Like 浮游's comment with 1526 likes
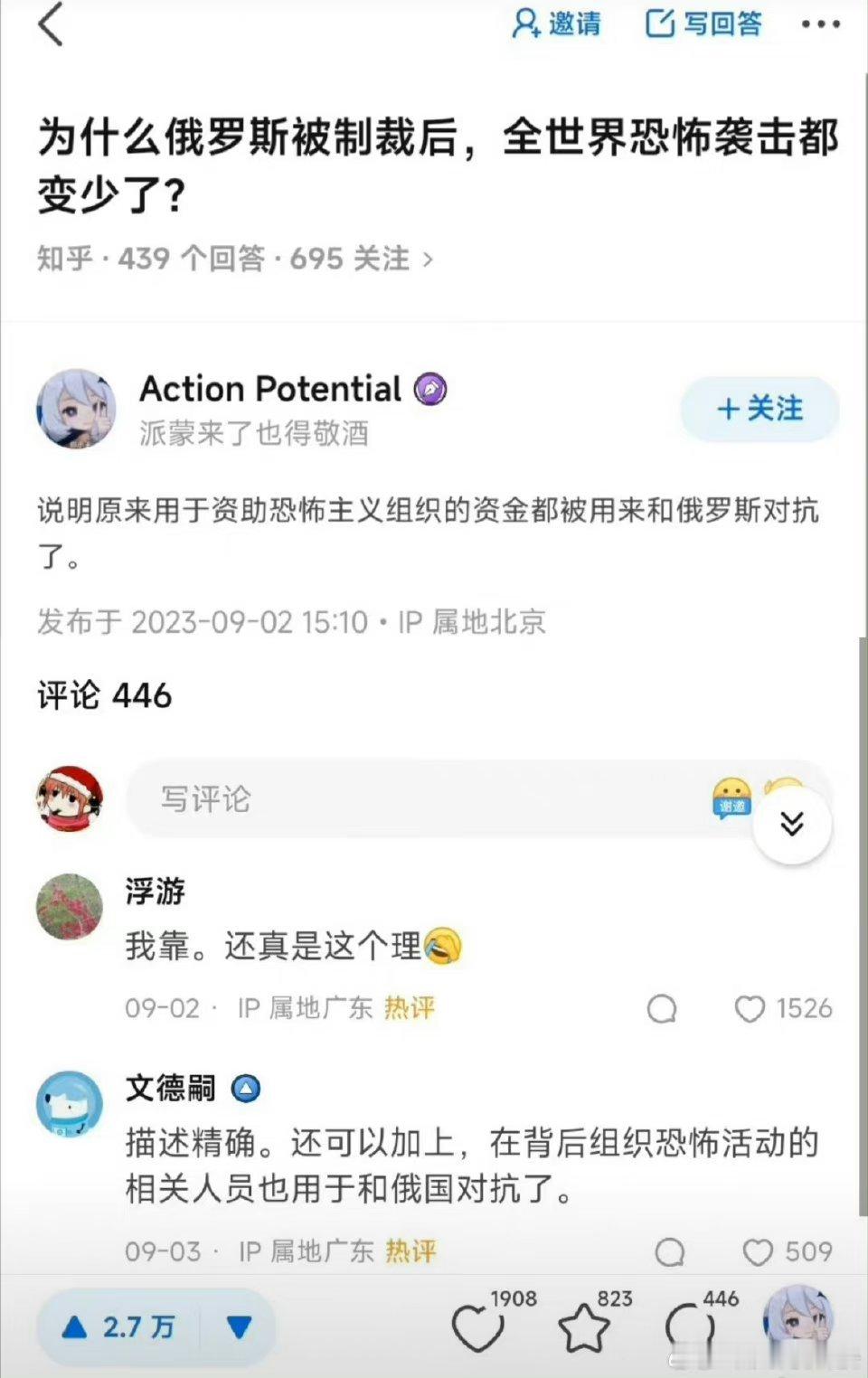Image resolution: width=868 pixels, height=1378 pixels. pyautogui.click(x=750, y=1009)
